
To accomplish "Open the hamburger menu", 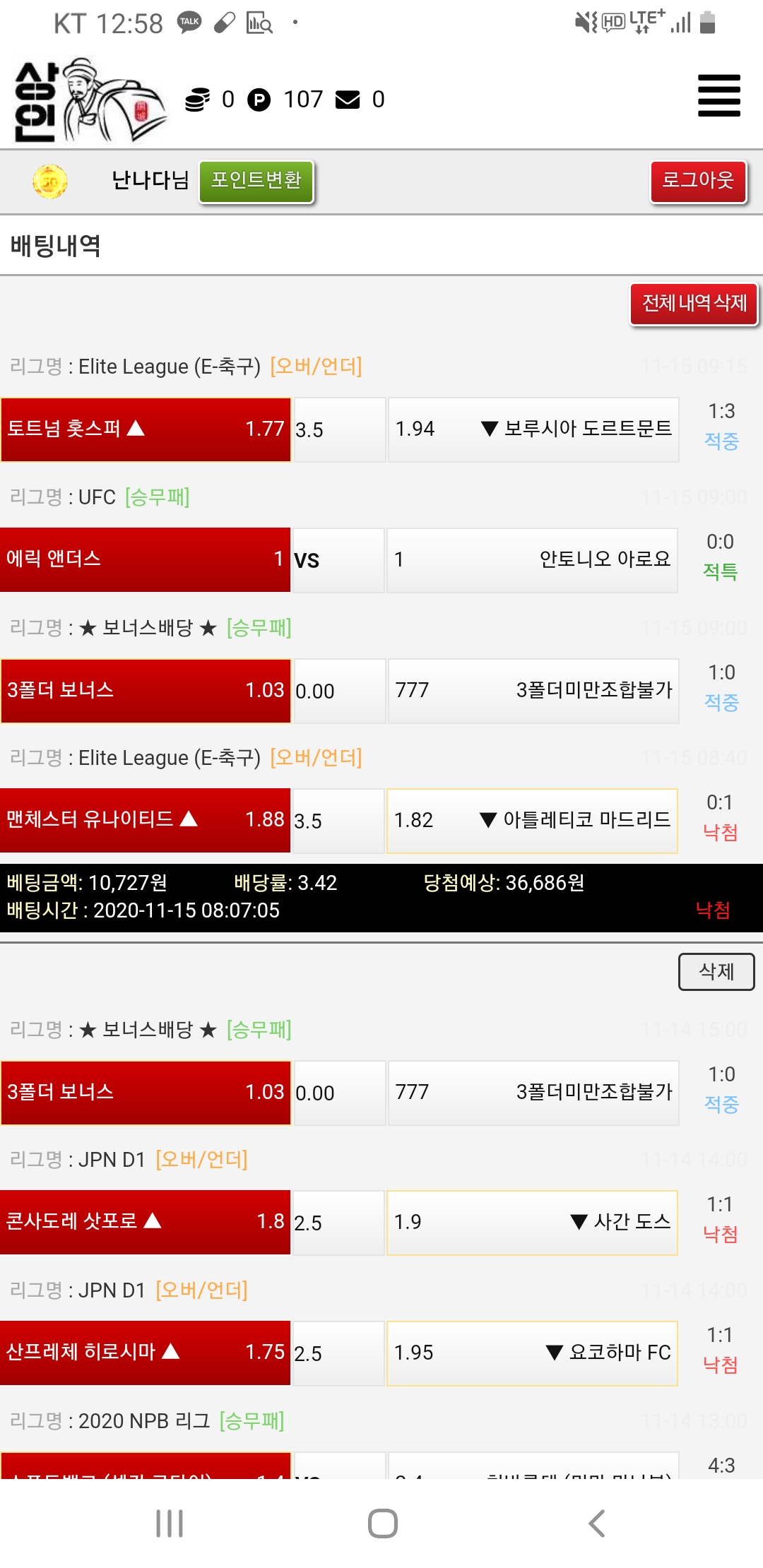I will (718, 95).
